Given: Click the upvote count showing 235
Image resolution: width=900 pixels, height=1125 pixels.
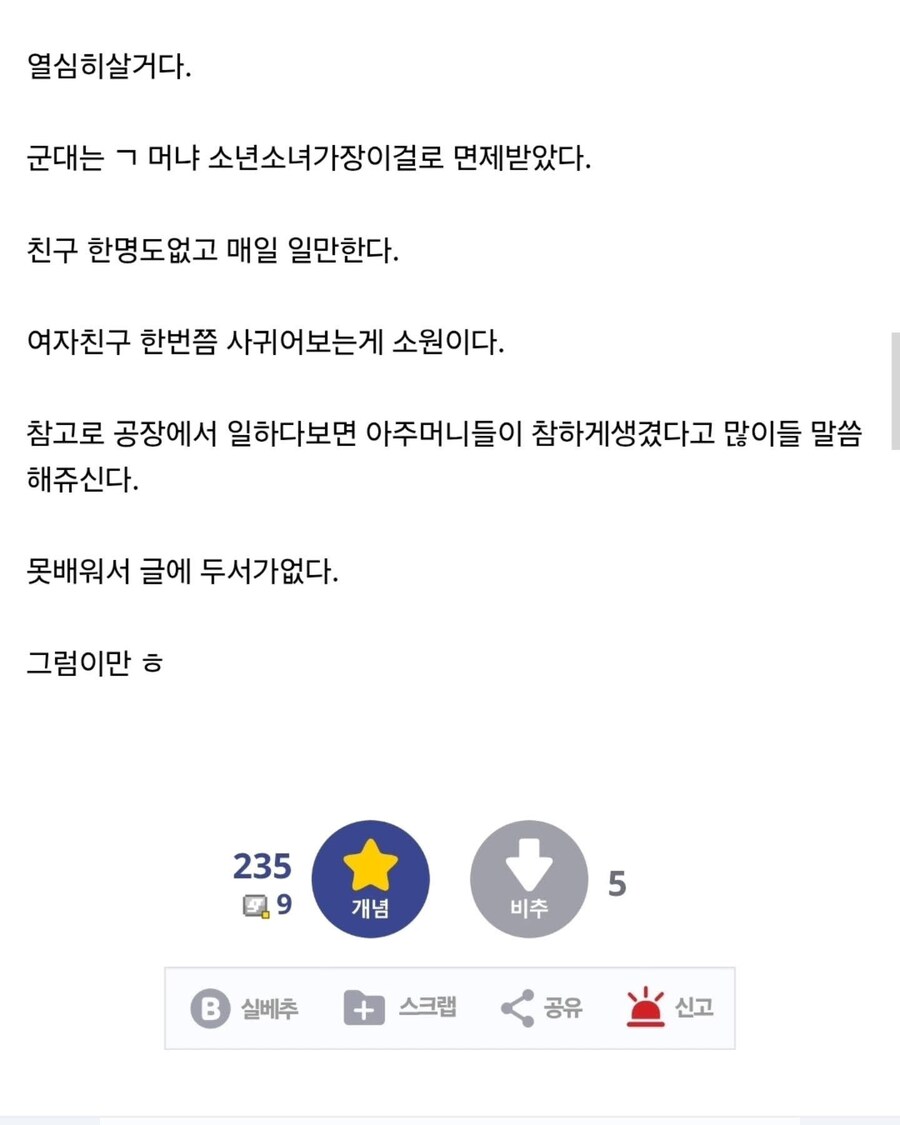Looking at the screenshot, I should click(261, 865).
